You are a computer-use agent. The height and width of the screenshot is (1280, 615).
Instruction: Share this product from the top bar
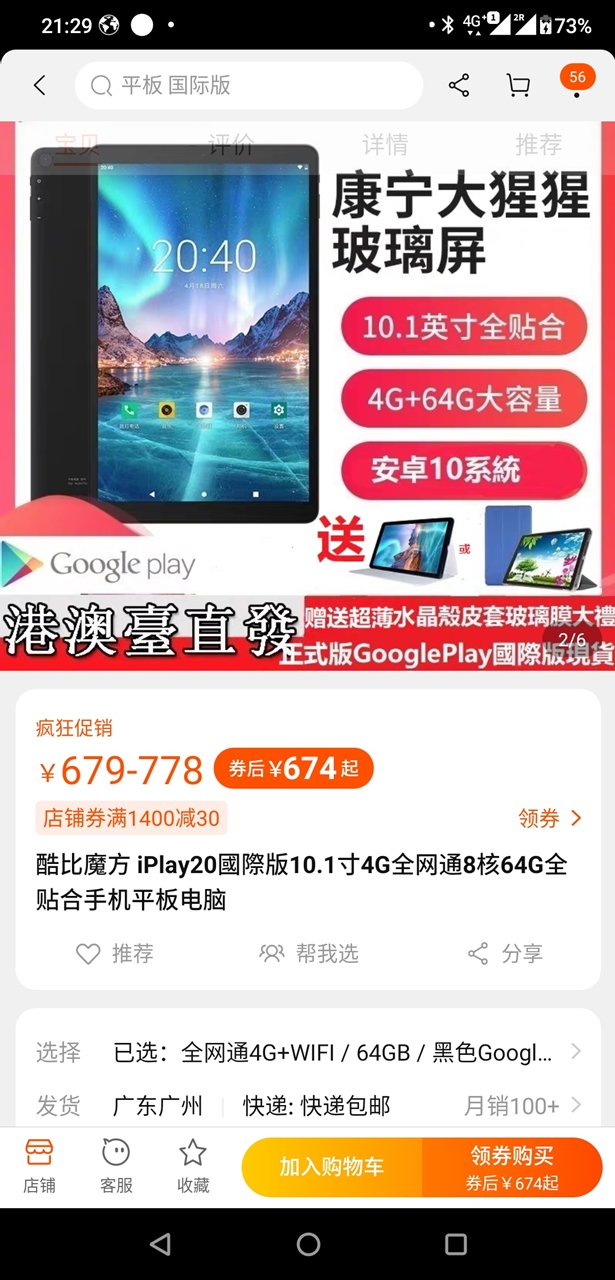[x=459, y=86]
